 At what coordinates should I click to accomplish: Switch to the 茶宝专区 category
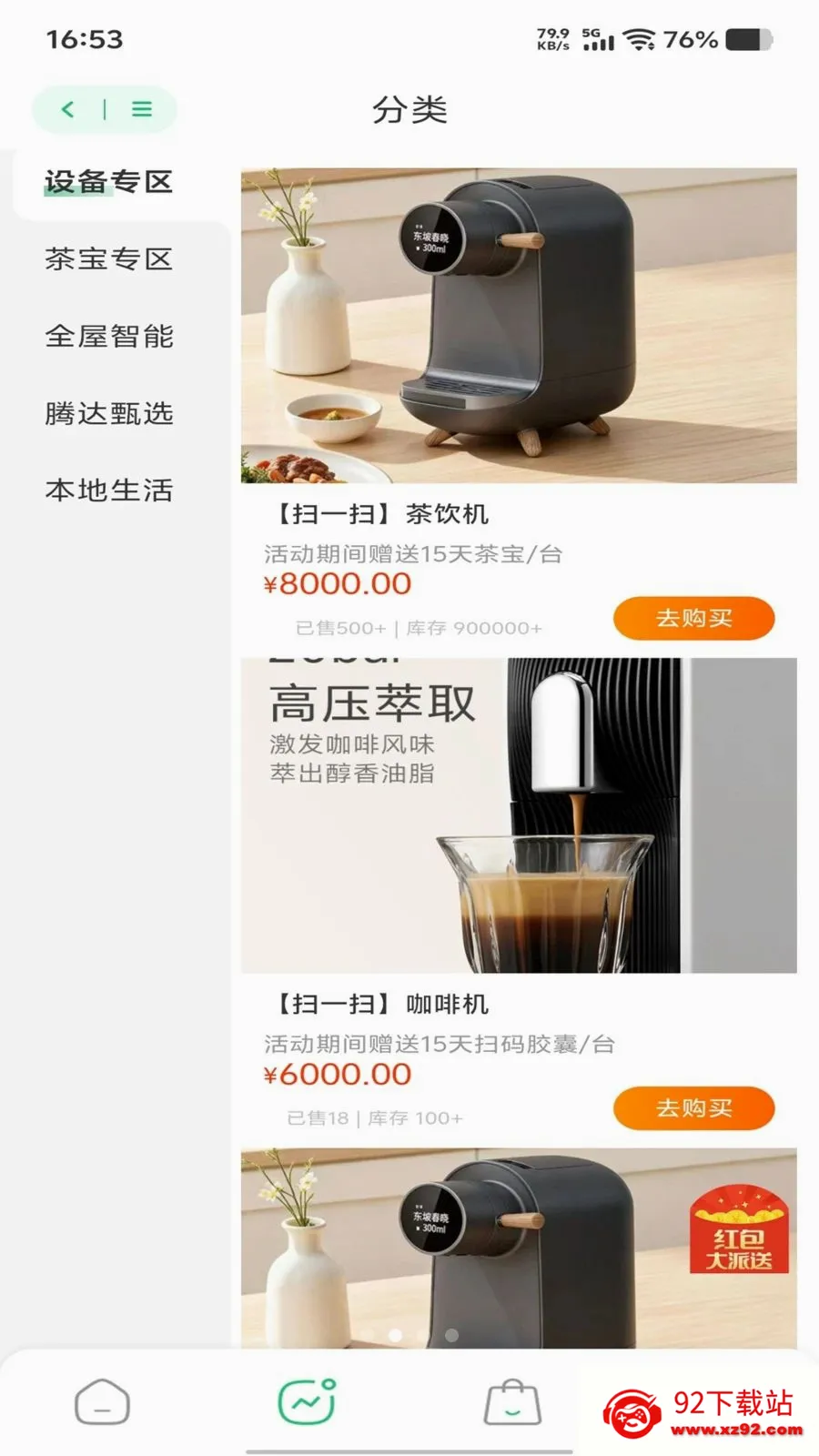point(109,259)
